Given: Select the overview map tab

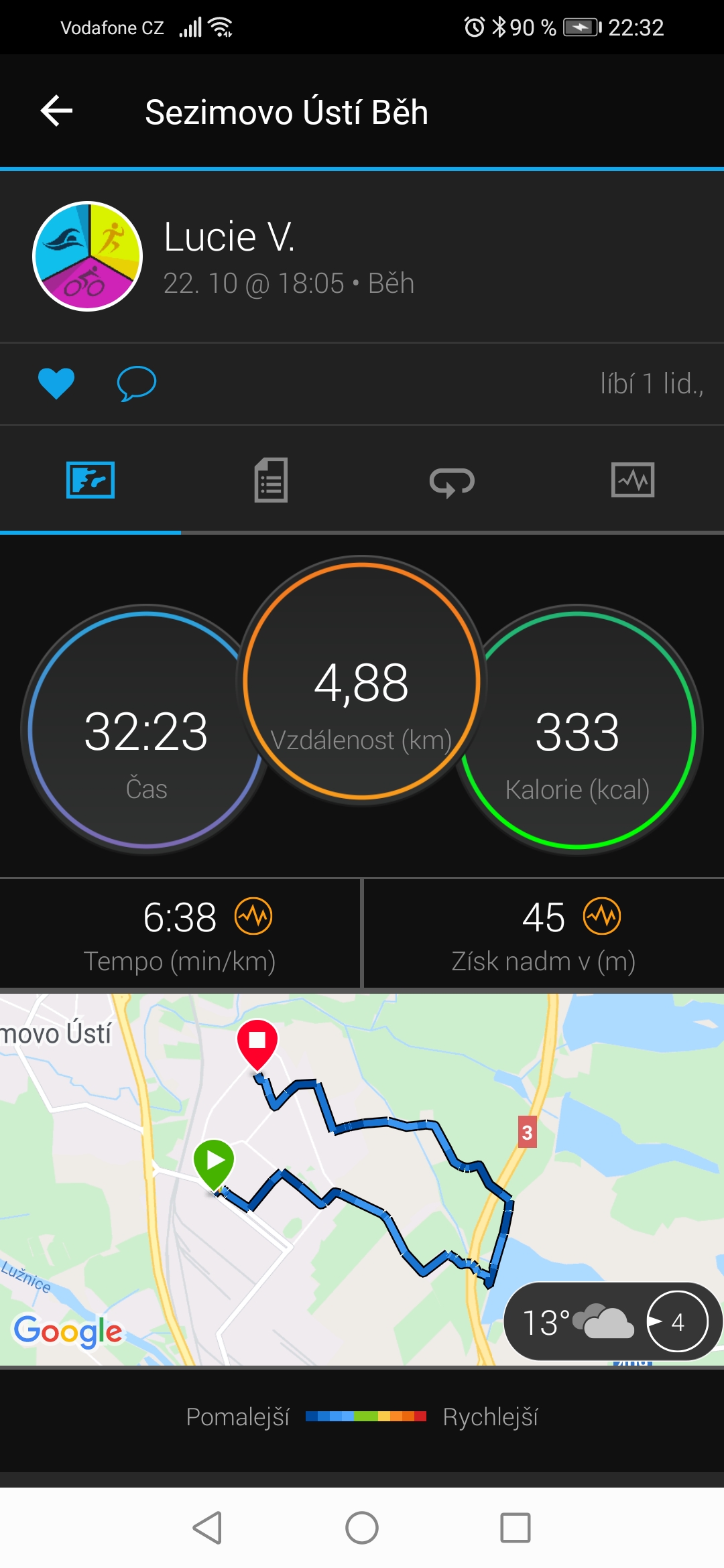Looking at the screenshot, I should pos(90,480).
